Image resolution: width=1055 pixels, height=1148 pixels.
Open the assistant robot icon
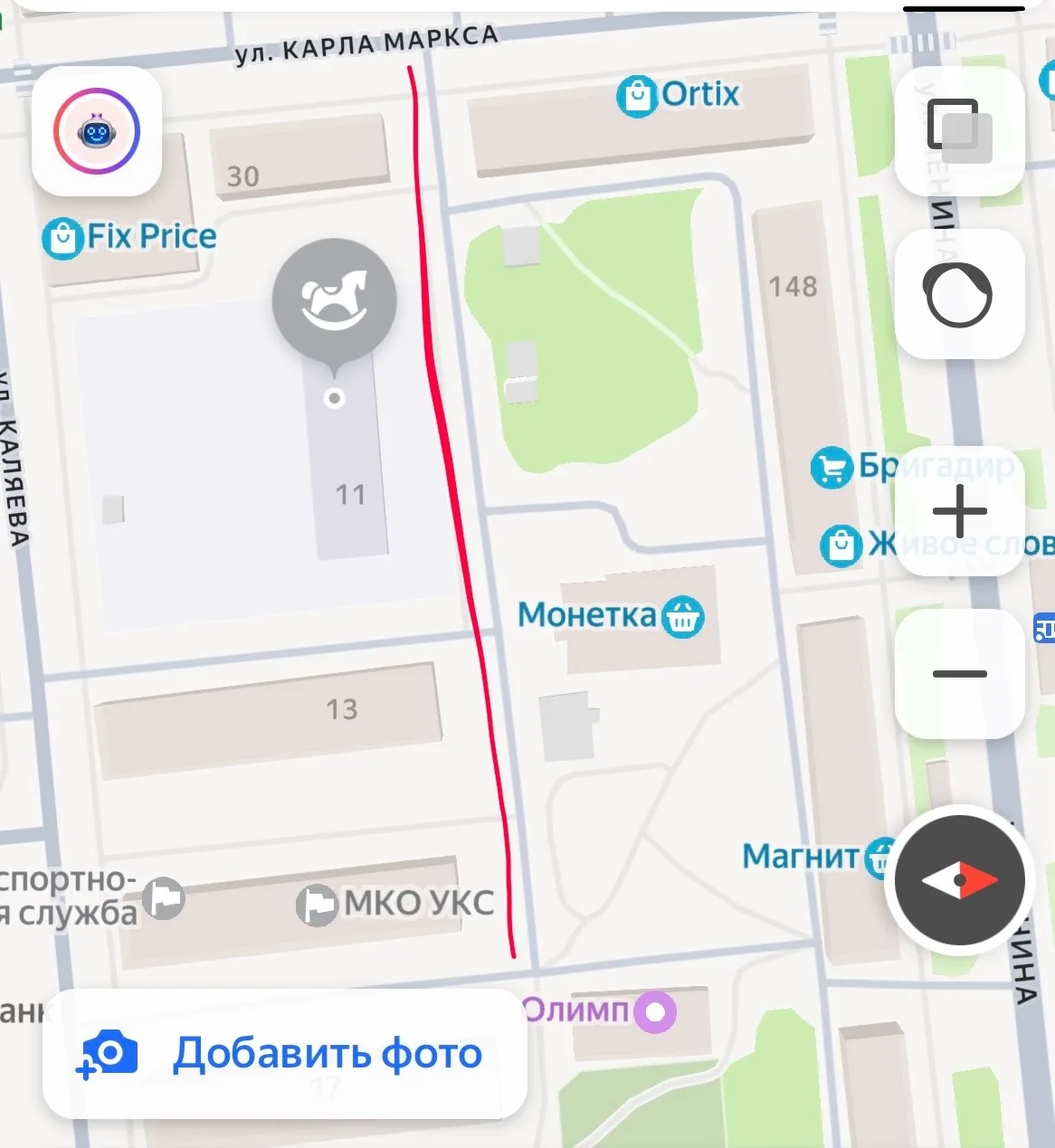[x=97, y=132]
